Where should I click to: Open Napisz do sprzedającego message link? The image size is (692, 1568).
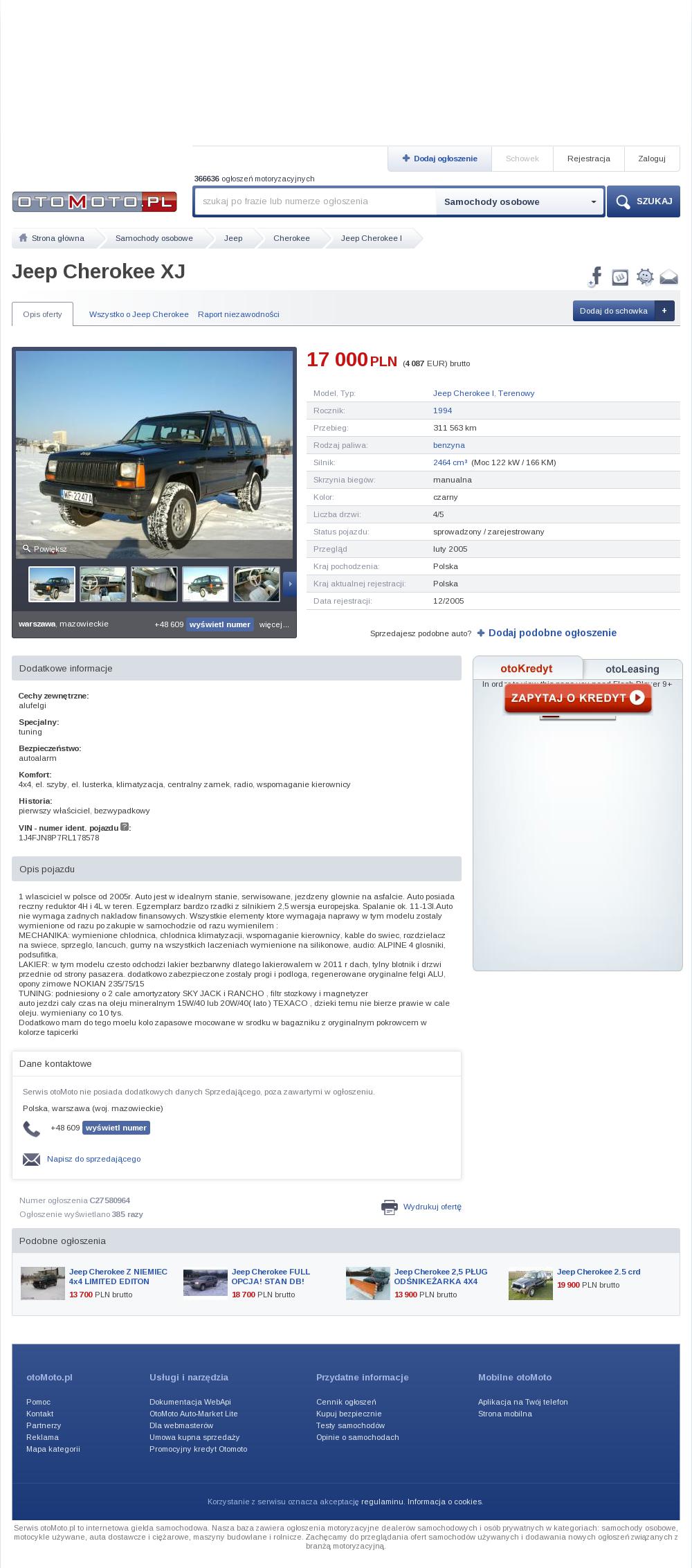tap(93, 1159)
